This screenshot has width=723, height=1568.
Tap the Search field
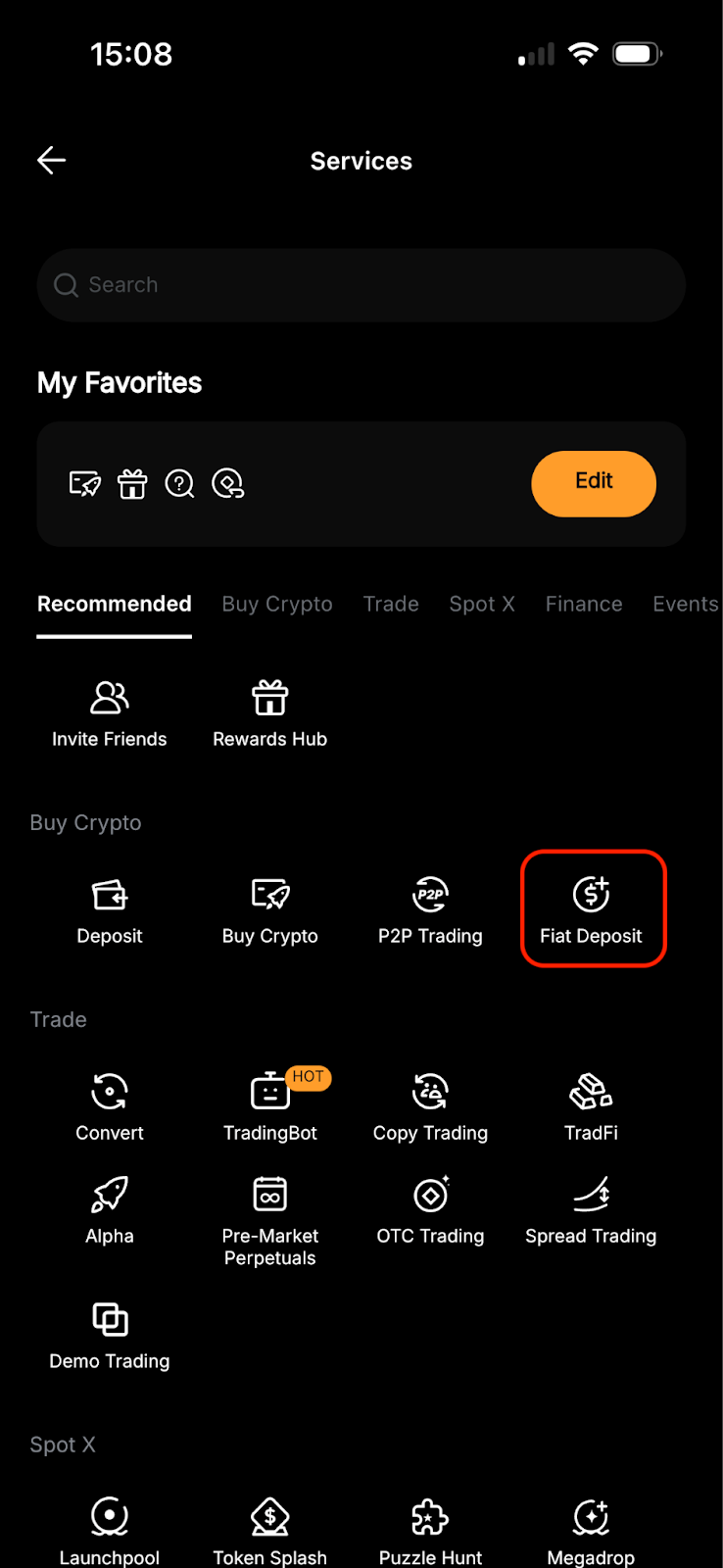361,285
